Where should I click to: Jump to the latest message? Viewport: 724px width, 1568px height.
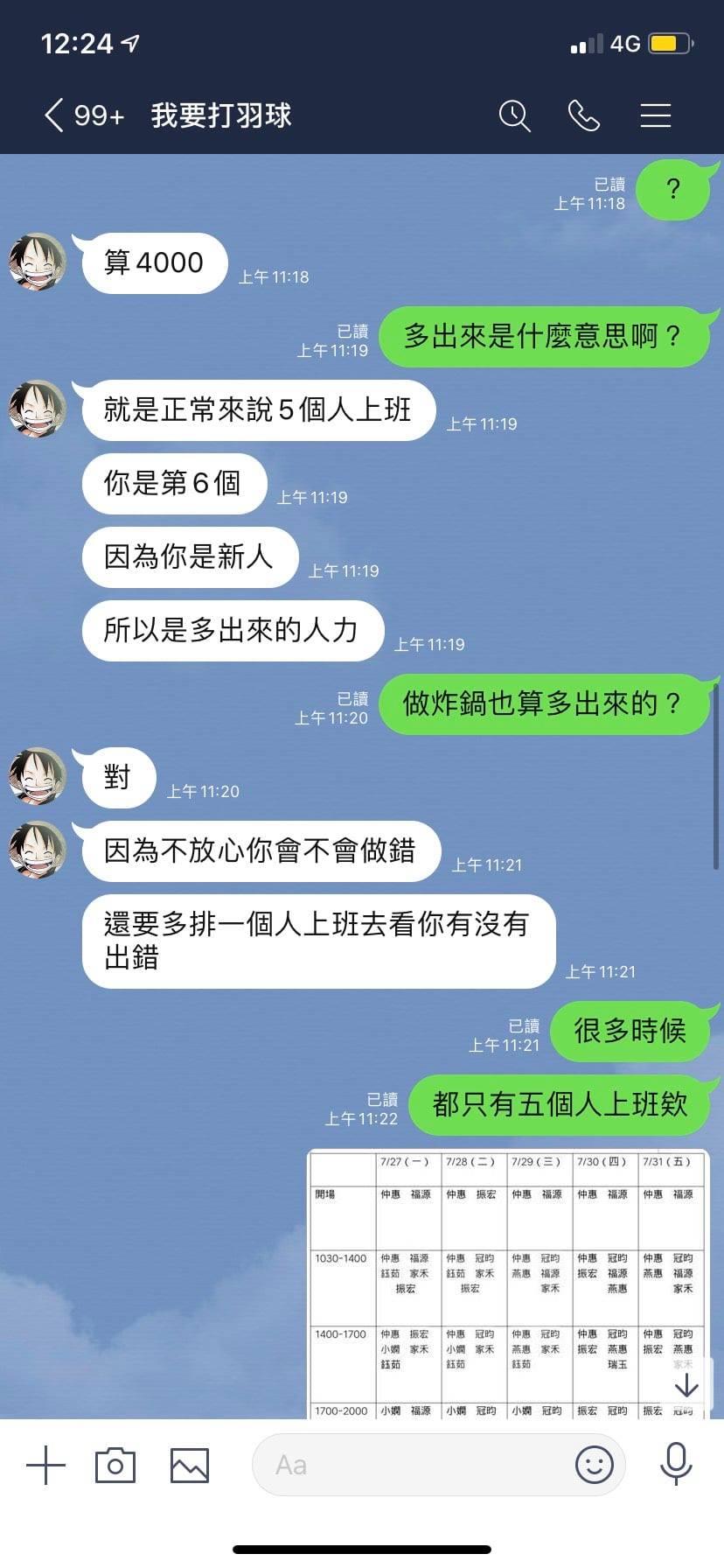coord(686,1385)
